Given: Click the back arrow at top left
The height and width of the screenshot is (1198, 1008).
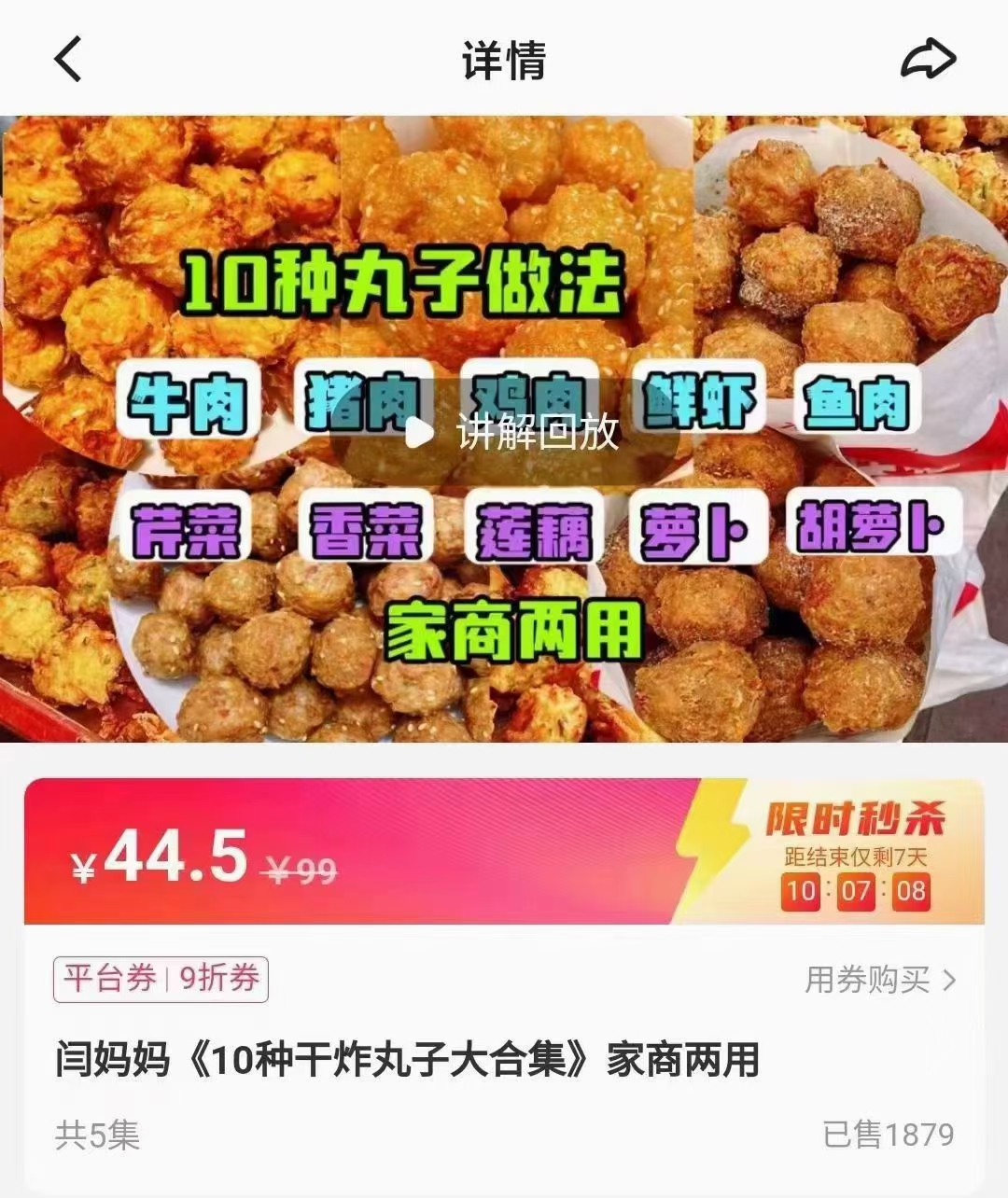Looking at the screenshot, I should pyautogui.click(x=67, y=58).
